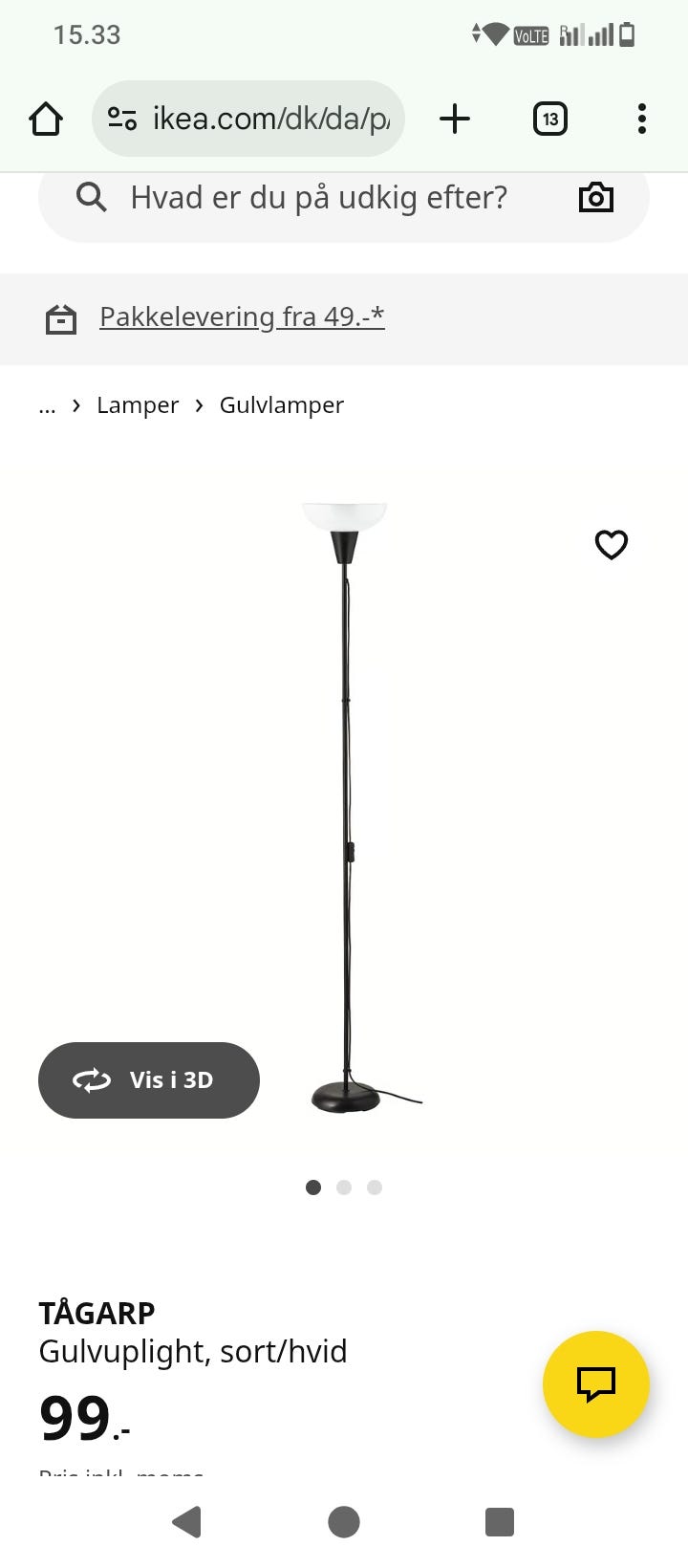Open the 'Pakkelevering fra 49.-*' link
Screen dimensions: 688x1568
click(x=242, y=316)
